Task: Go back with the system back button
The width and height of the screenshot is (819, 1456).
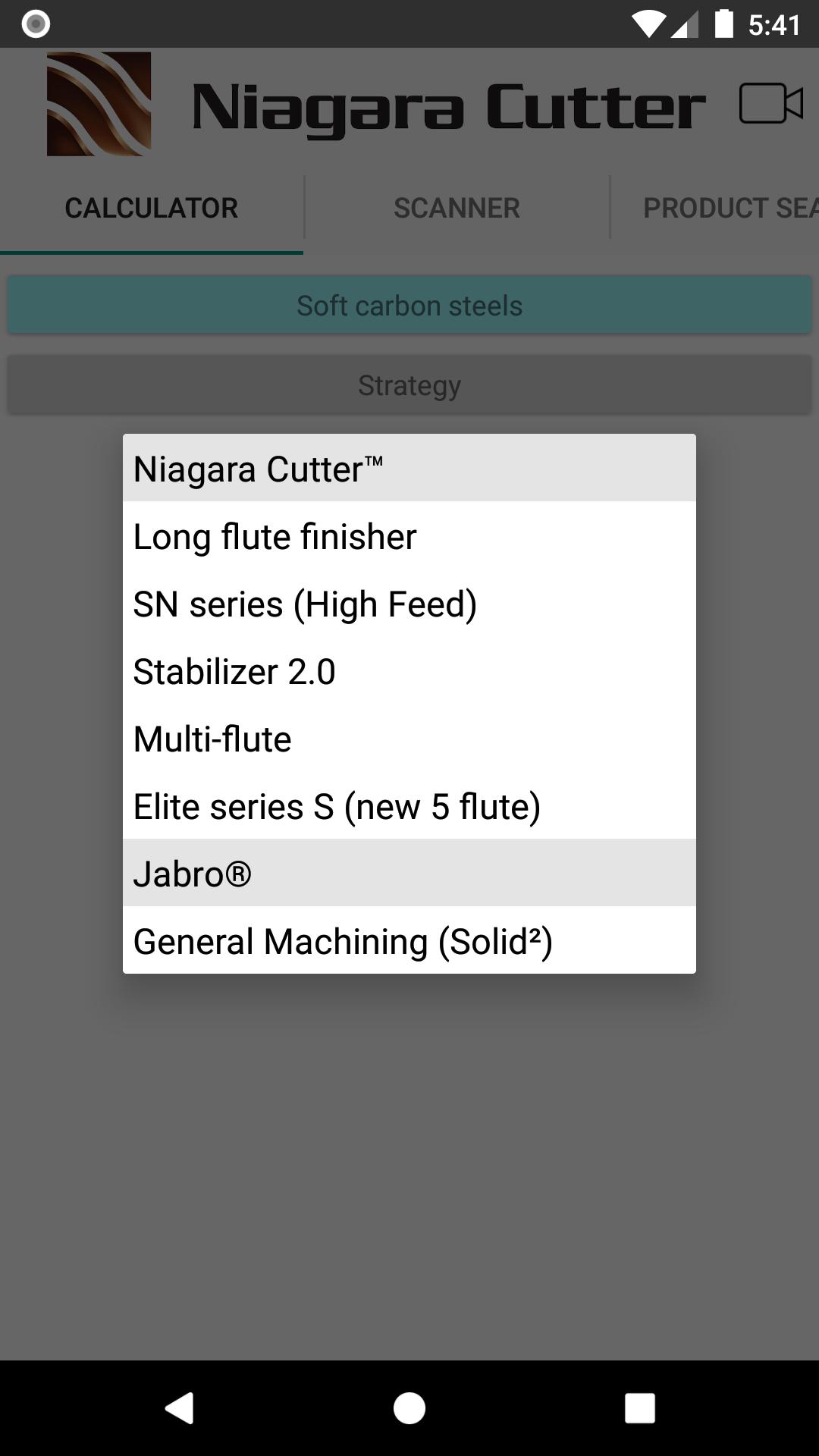Action: (180, 1409)
